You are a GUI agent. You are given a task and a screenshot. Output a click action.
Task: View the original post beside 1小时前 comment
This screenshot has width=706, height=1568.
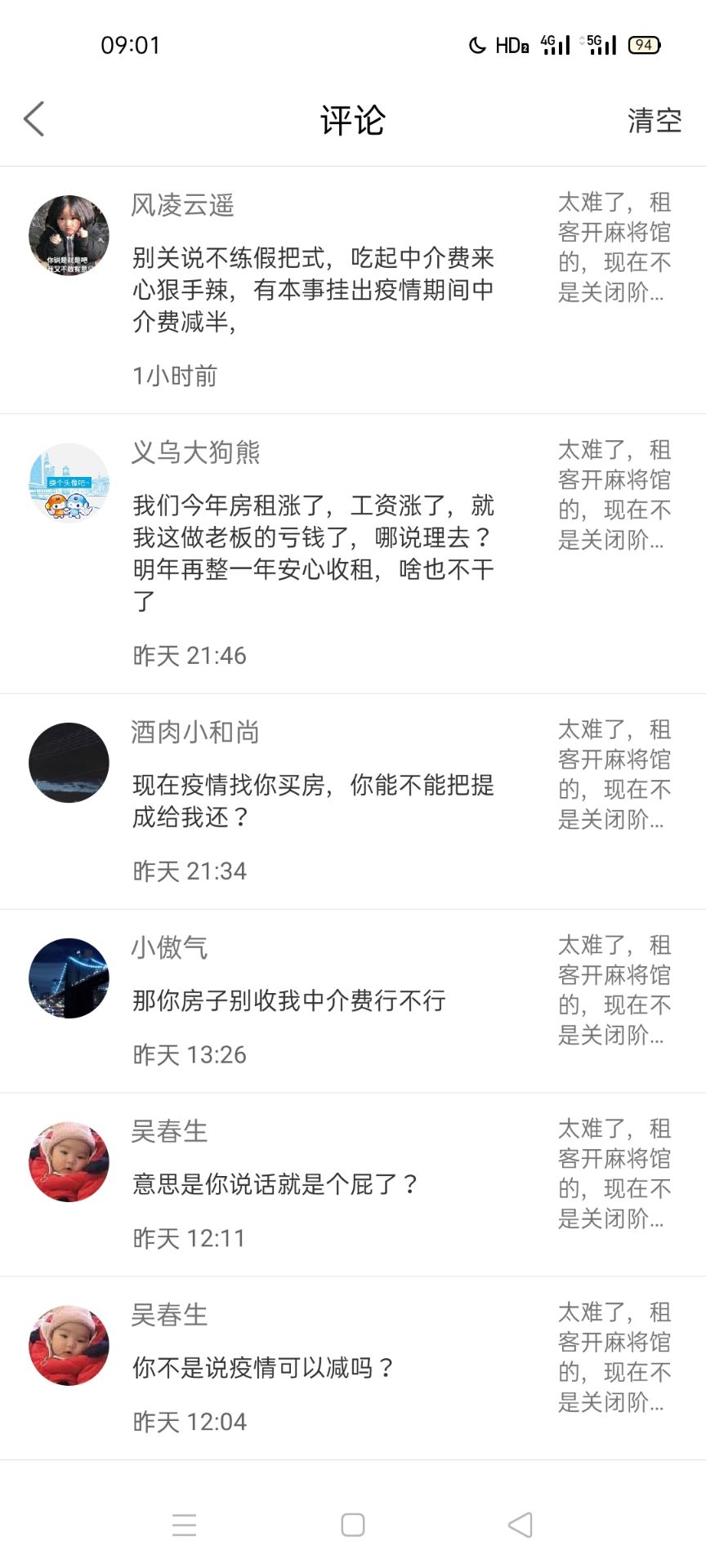tap(614, 247)
